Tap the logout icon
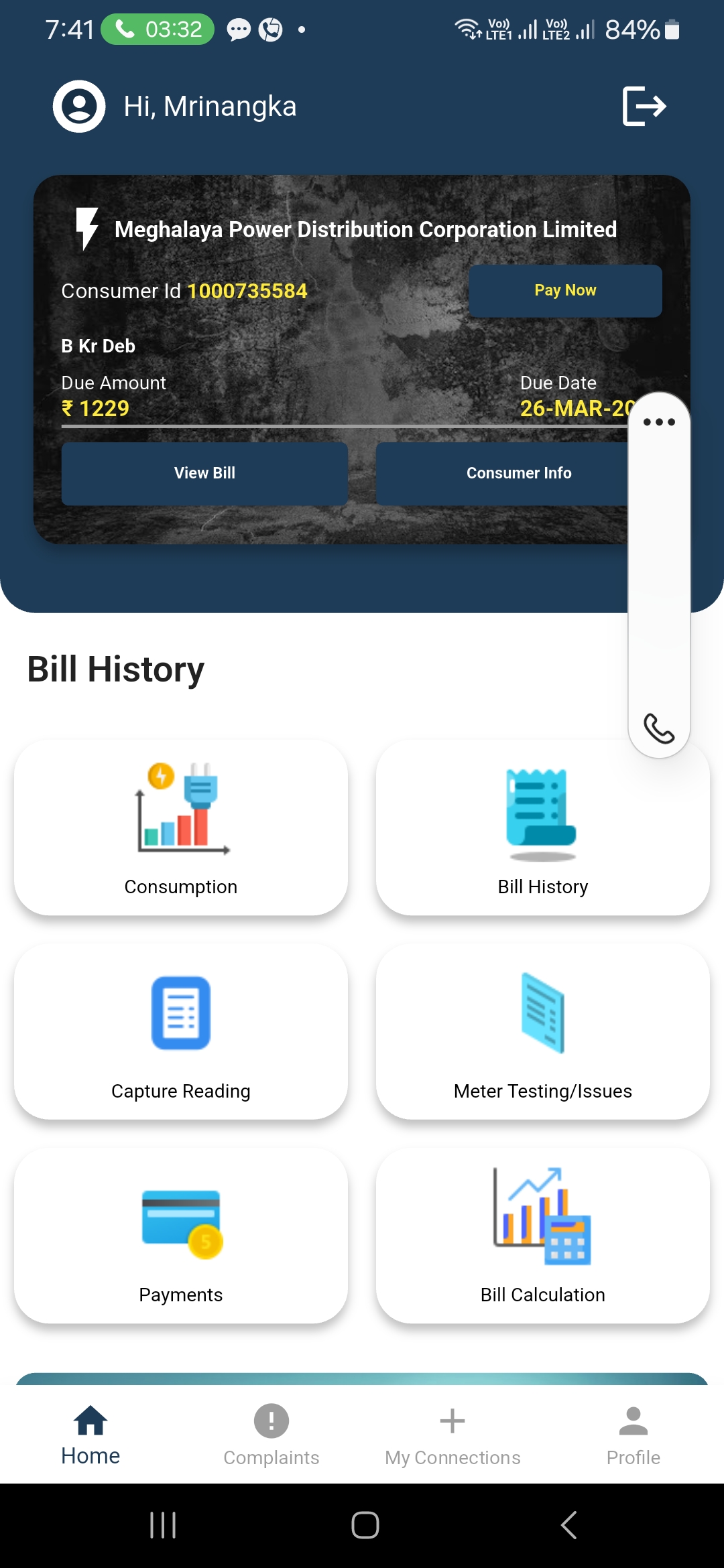 pos(644,106)
